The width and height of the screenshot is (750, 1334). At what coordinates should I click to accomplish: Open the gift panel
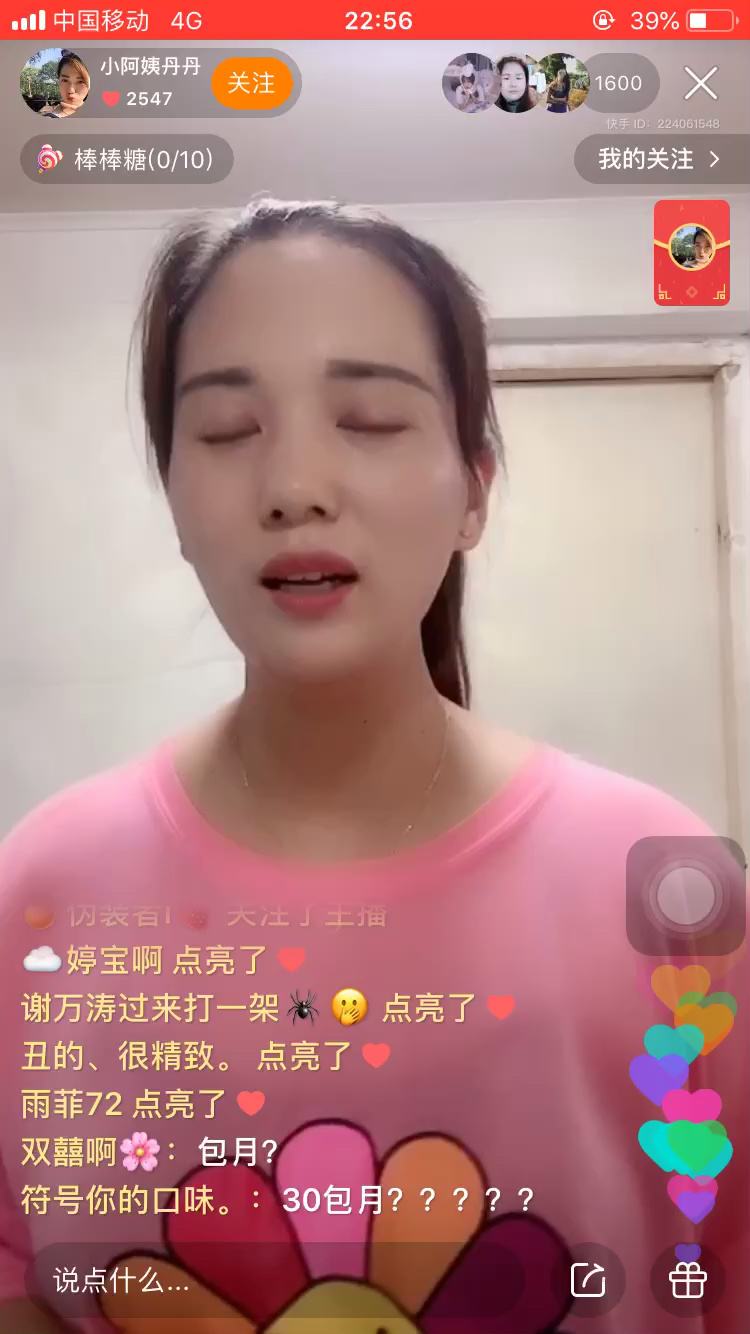pos(688,1280)
